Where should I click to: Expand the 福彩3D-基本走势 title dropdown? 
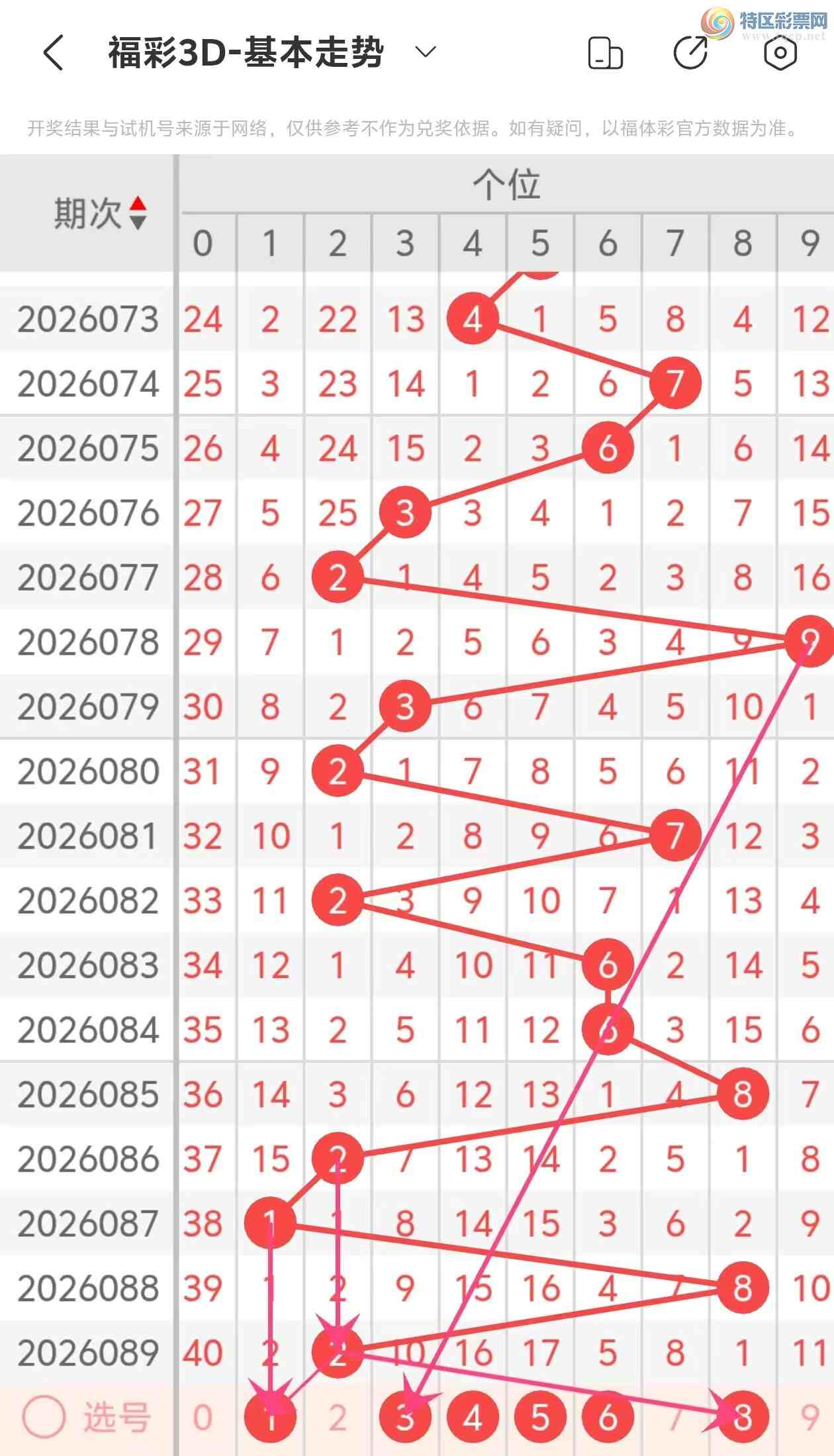coord(426,52)
